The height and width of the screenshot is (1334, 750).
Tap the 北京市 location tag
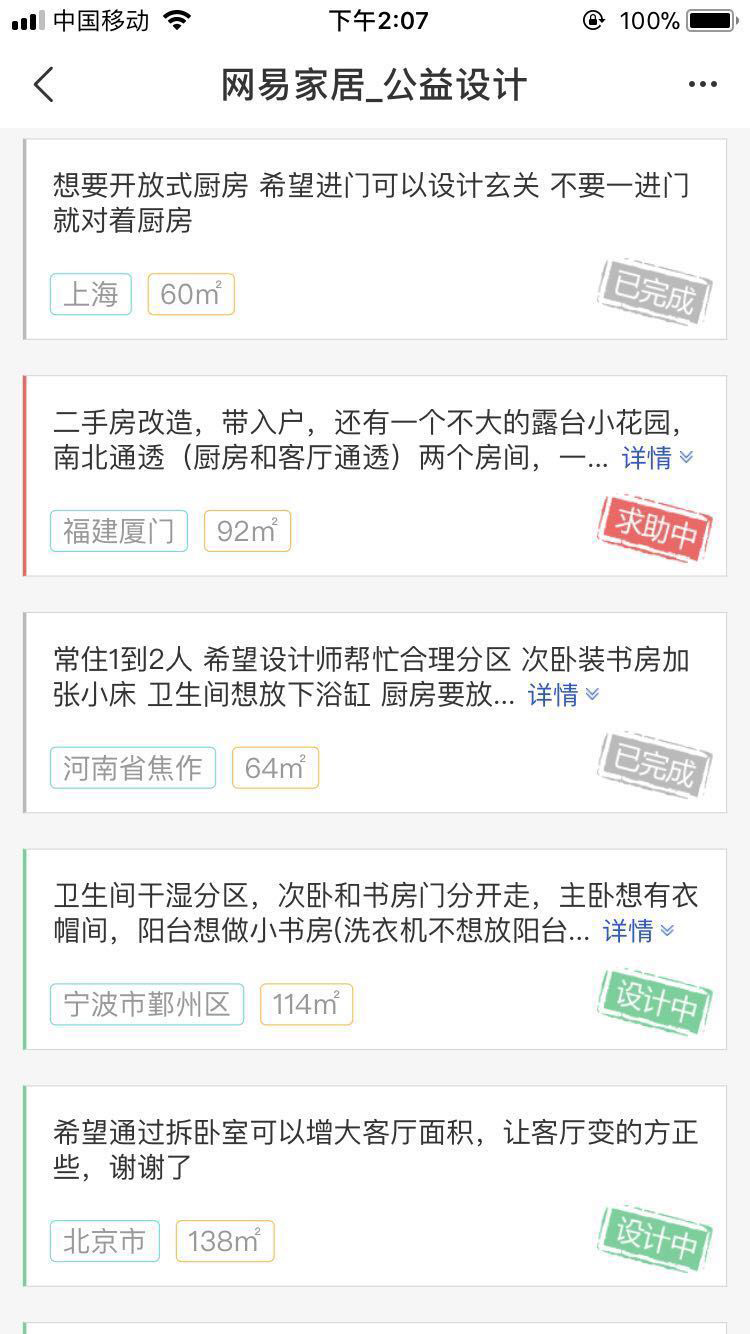(x=104, y=1239)
